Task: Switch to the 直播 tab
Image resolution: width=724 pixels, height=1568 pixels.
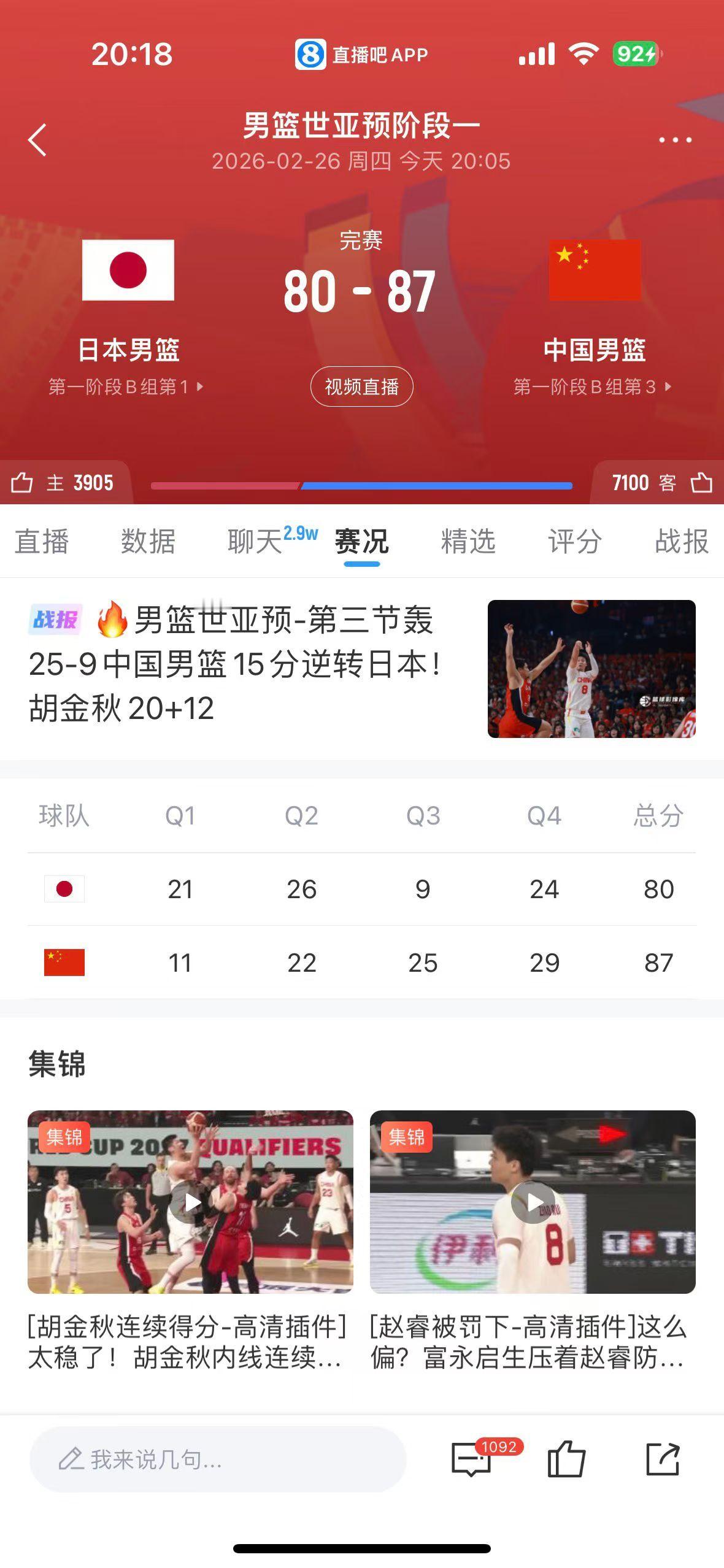Action: (42, 541)
